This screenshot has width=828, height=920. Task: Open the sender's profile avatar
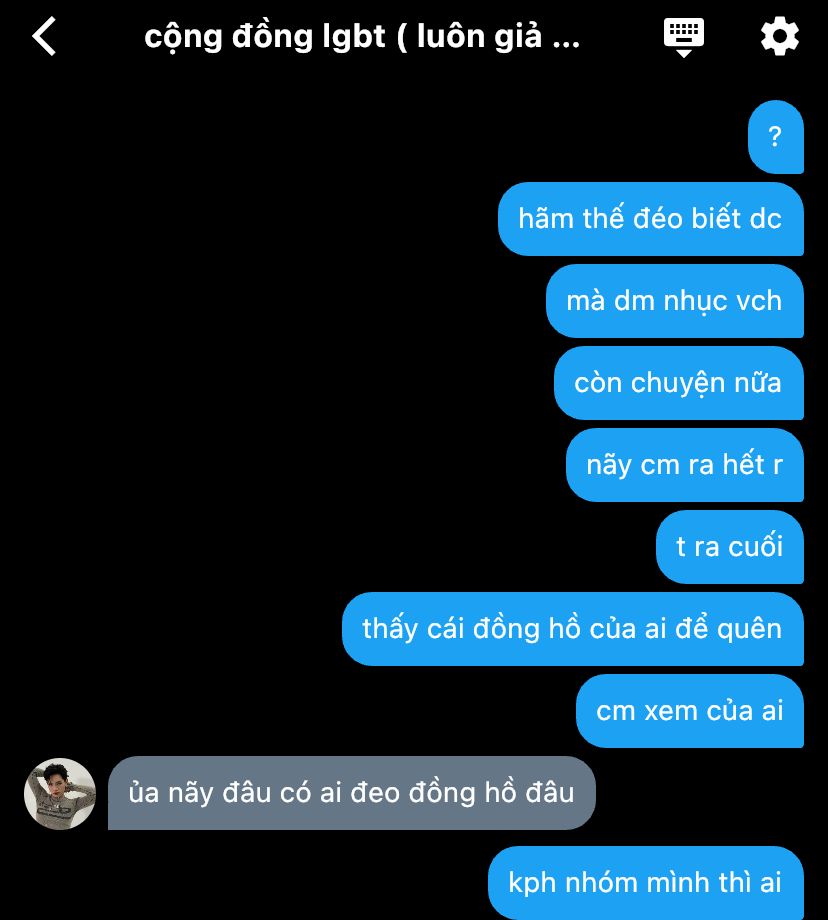[60, 794]
